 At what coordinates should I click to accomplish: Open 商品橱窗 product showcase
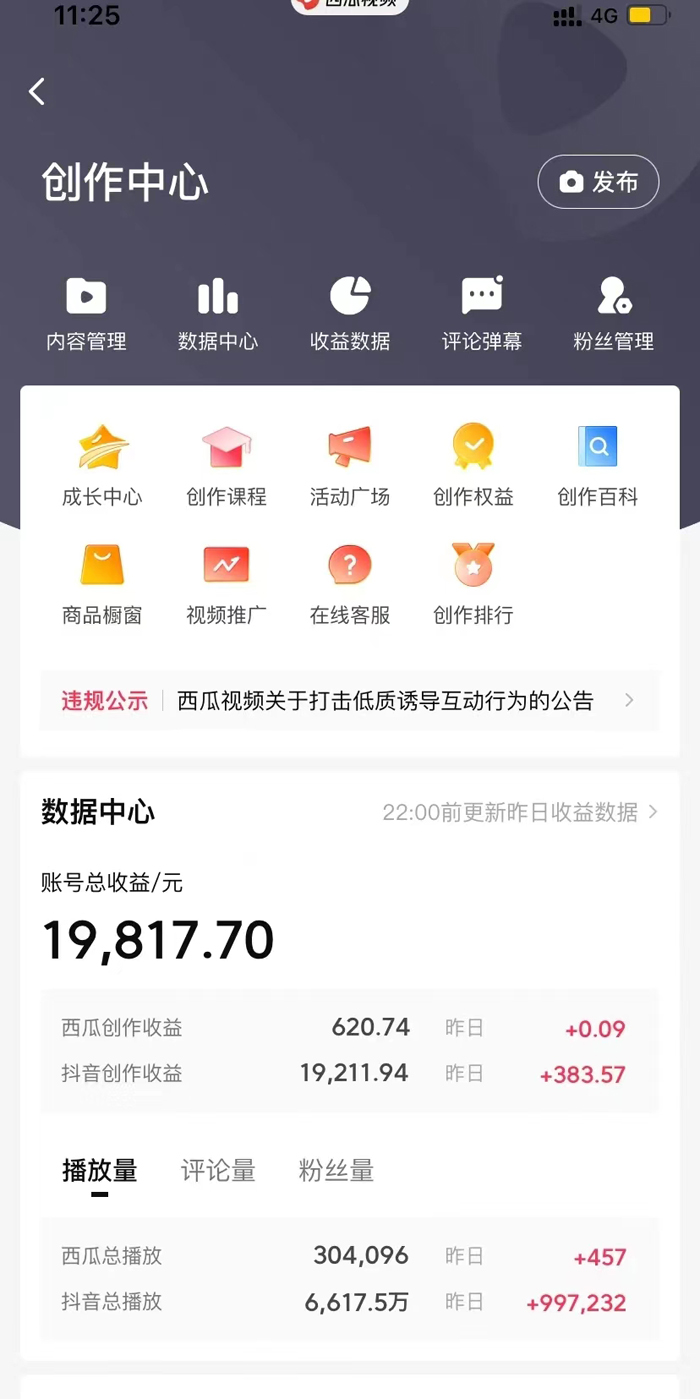pos(102,584)
